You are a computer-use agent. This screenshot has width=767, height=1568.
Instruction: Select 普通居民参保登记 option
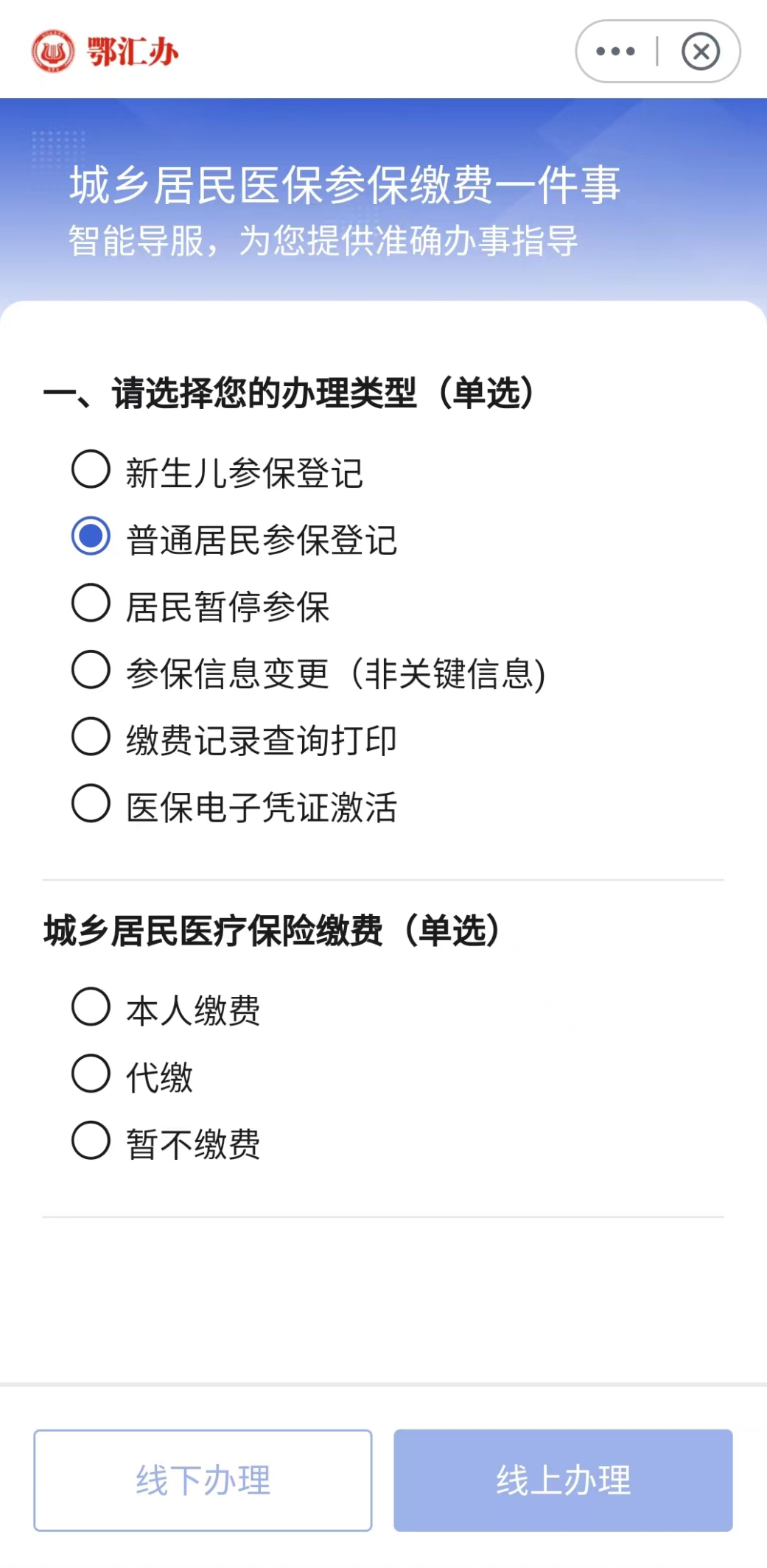[91, 536]
